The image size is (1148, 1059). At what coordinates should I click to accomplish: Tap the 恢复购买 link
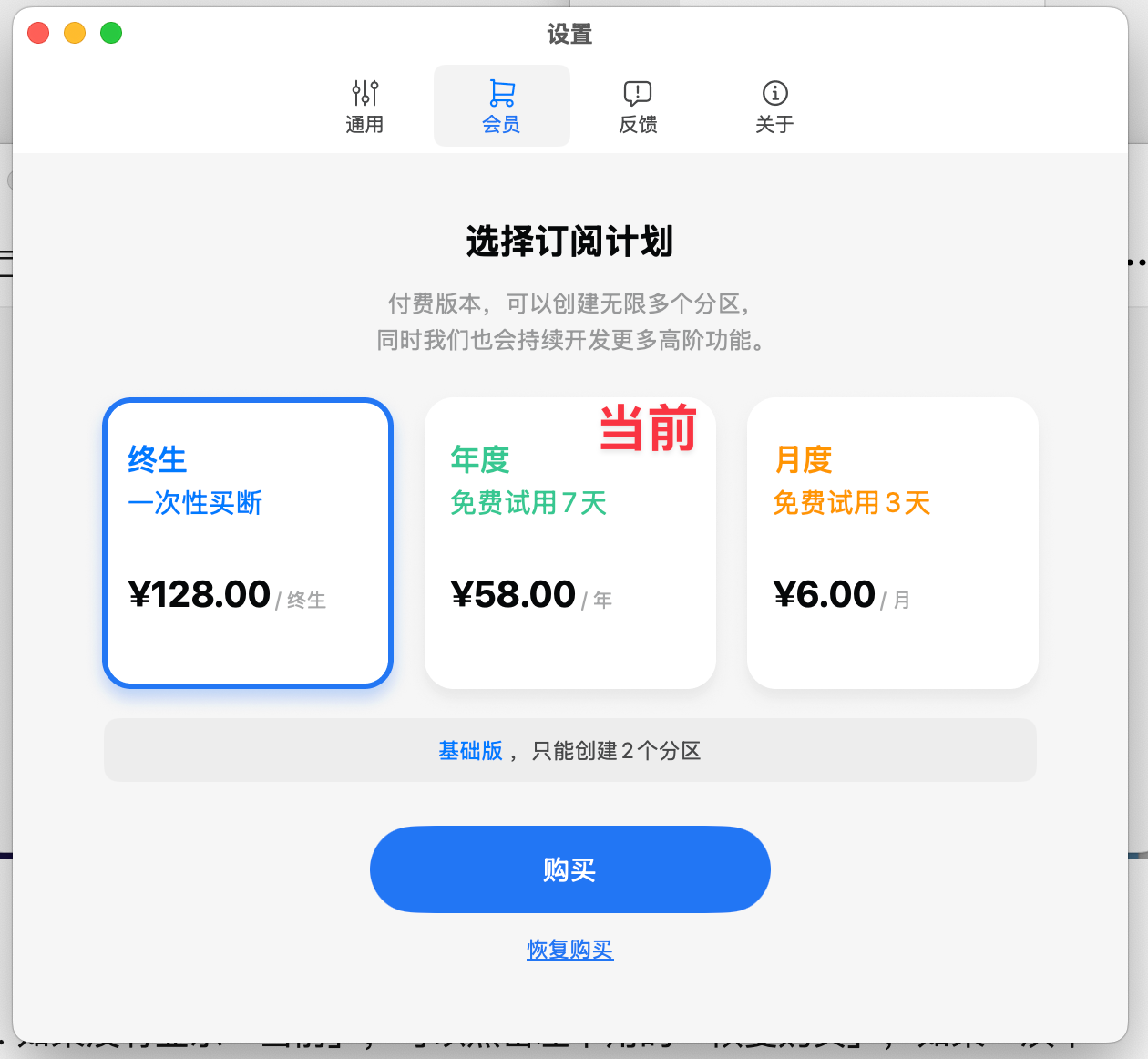click(570, 950)
